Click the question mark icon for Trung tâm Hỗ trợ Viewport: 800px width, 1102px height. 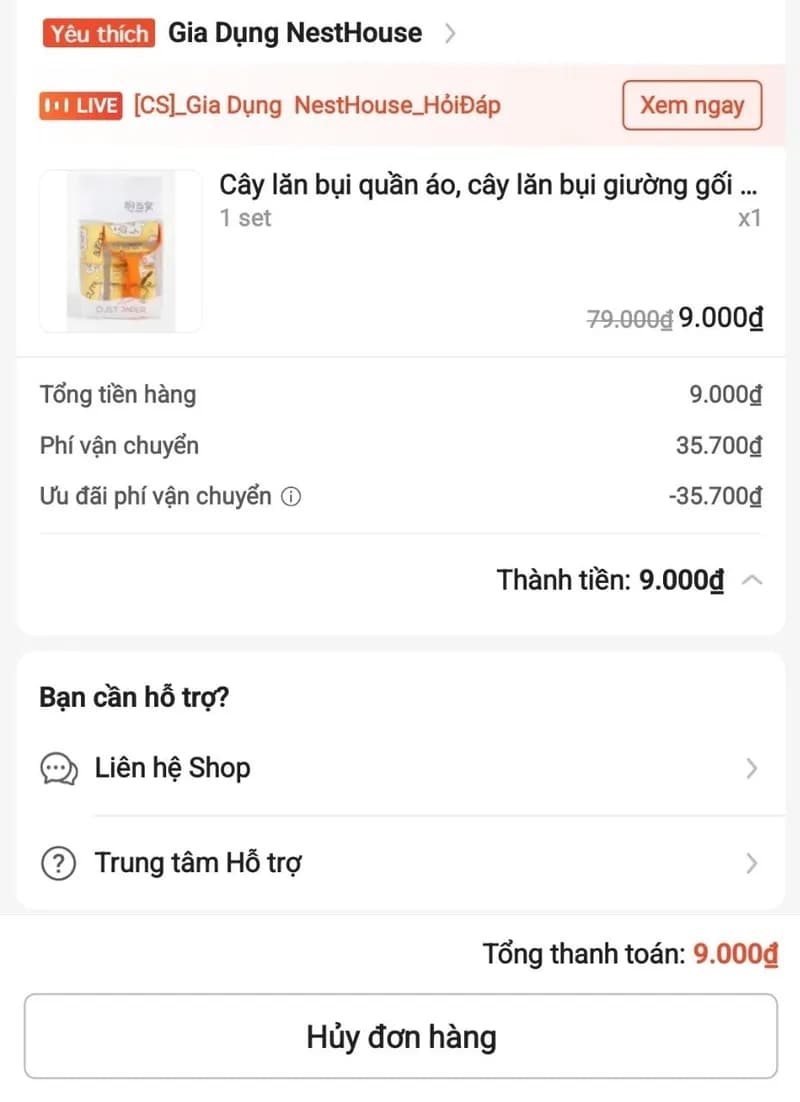58,862
